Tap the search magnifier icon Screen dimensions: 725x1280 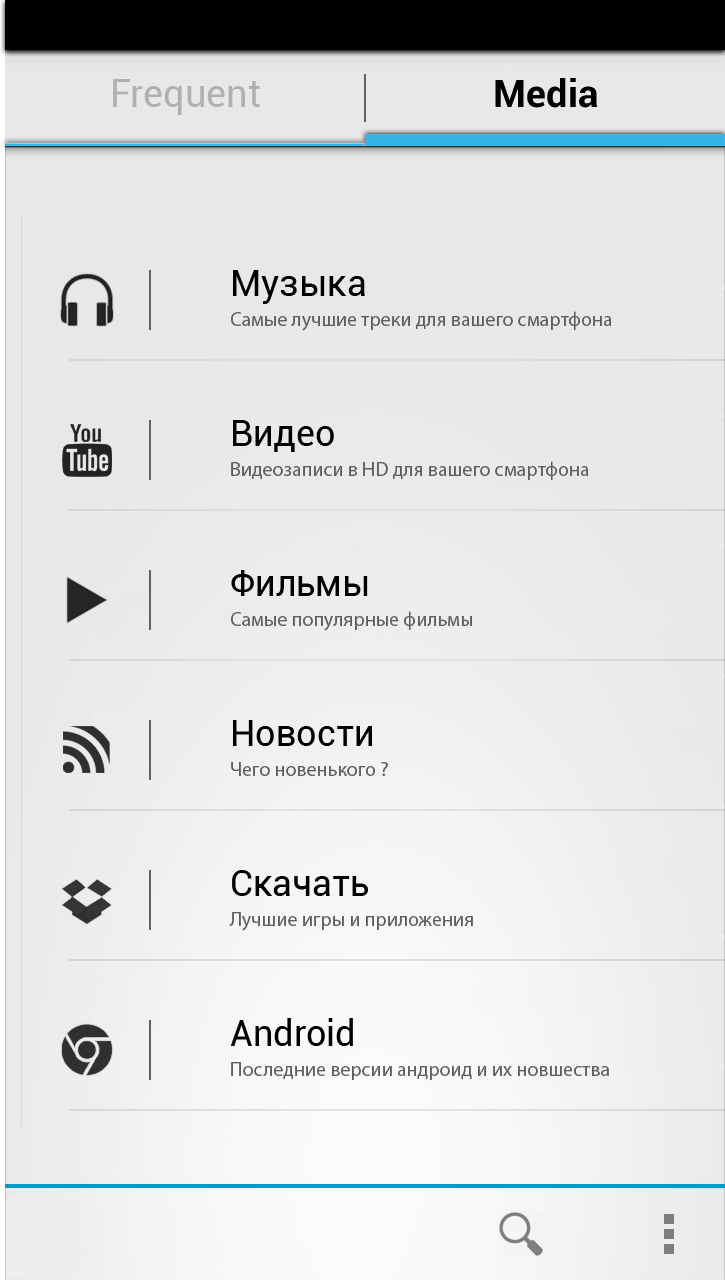click(x=521, y=1234)
